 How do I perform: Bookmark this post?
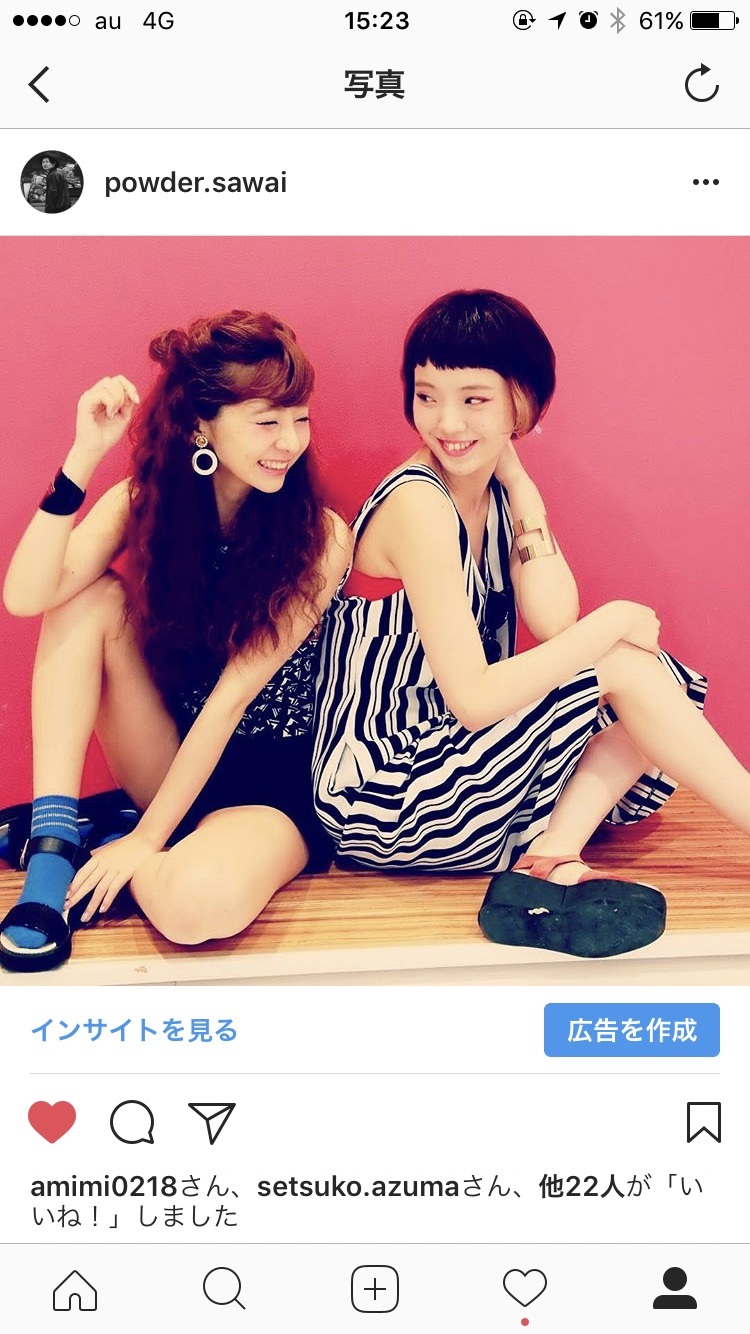(704, 1122)
